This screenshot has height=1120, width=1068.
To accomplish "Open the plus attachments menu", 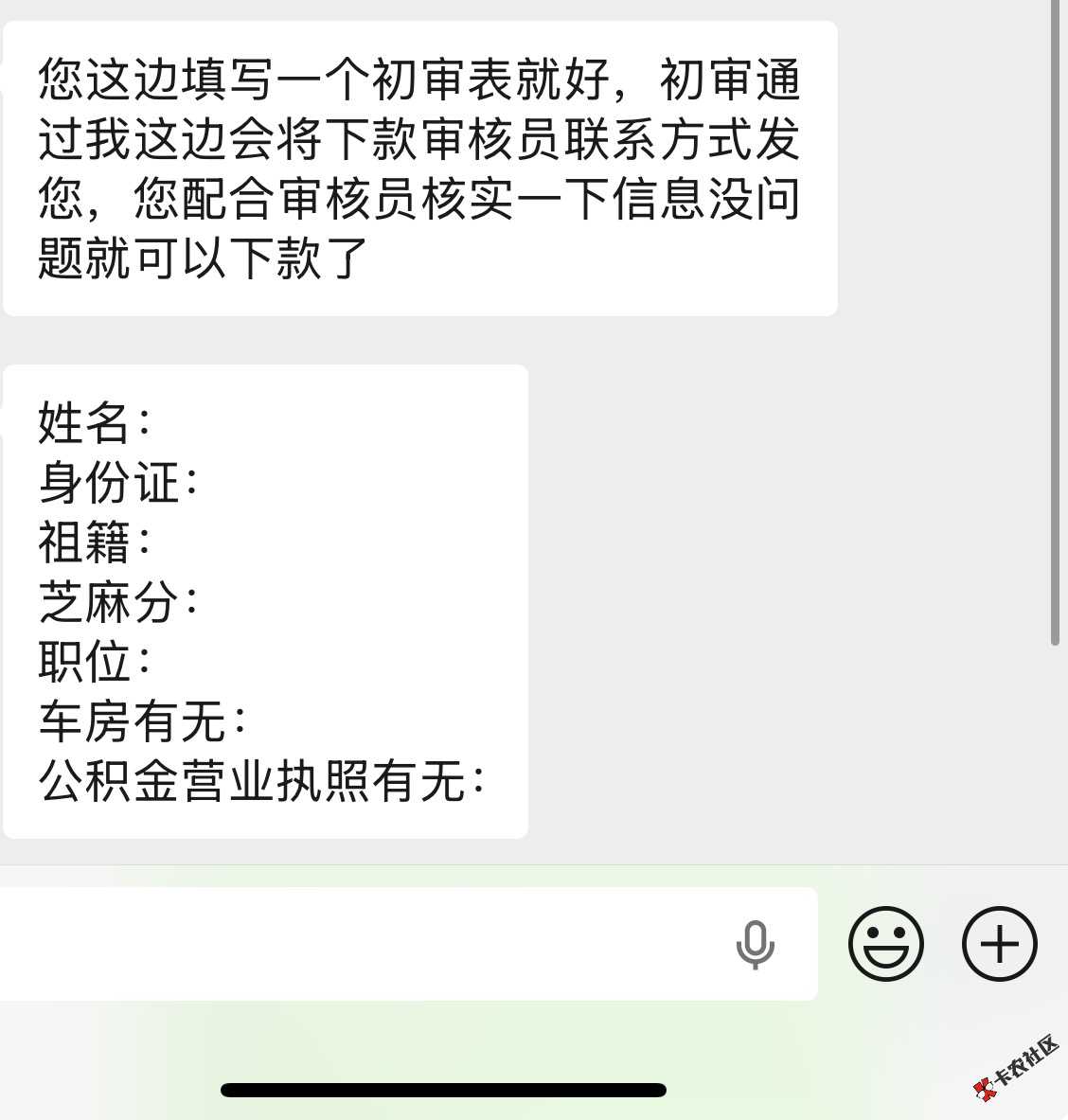I will click(999, 944).
